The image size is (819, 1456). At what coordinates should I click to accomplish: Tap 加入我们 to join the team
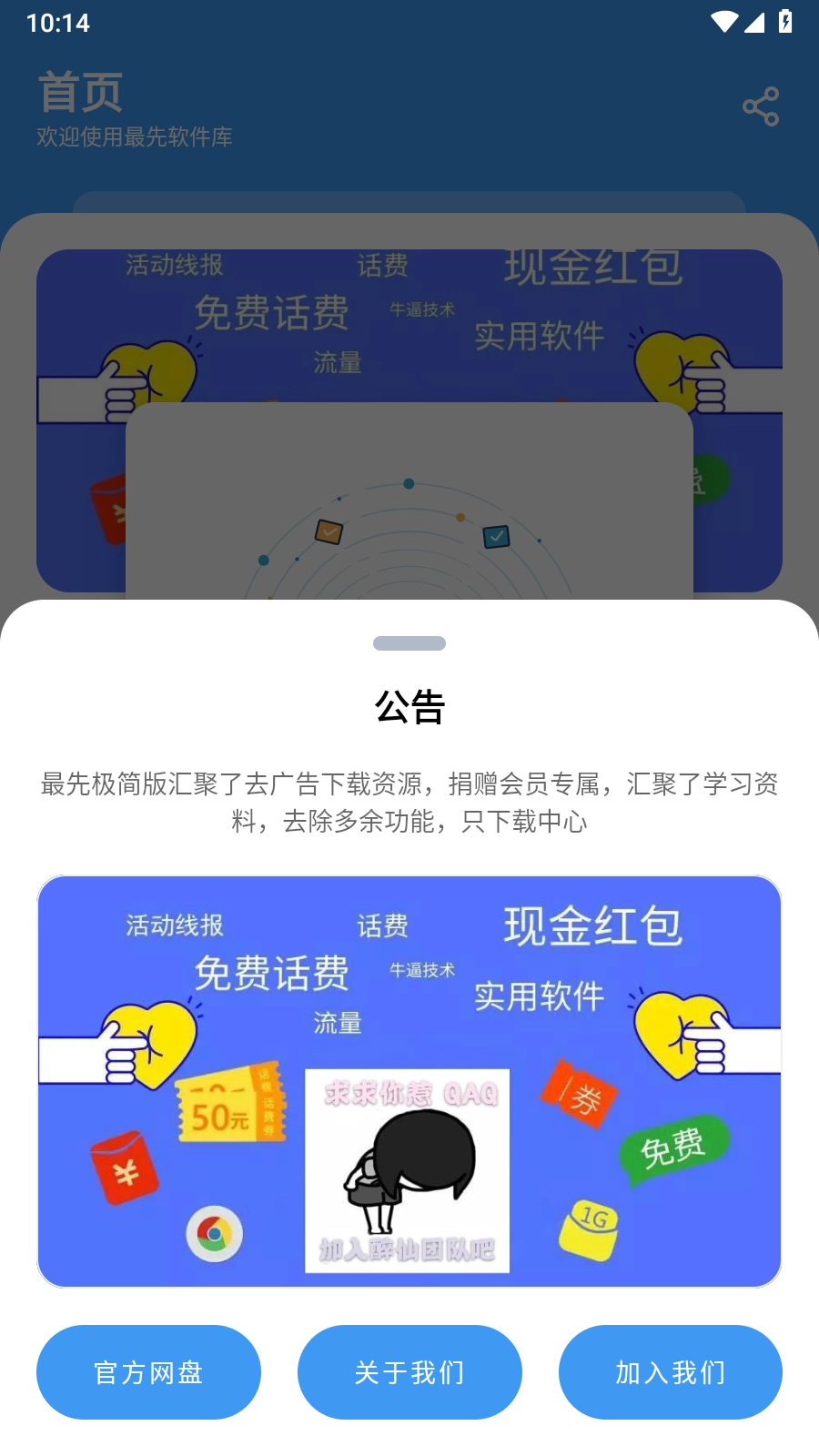tap(670, 1372)
